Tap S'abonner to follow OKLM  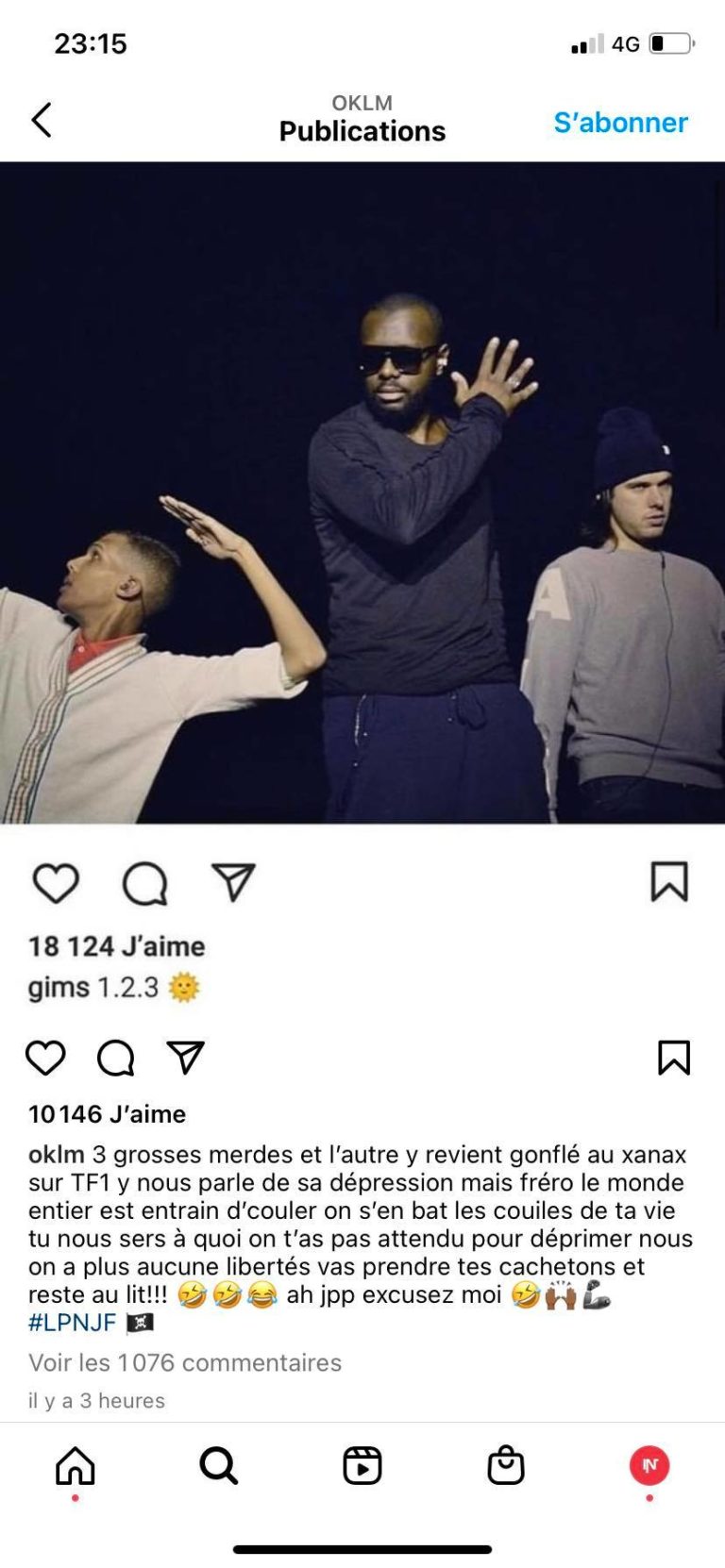click(620, 123)
